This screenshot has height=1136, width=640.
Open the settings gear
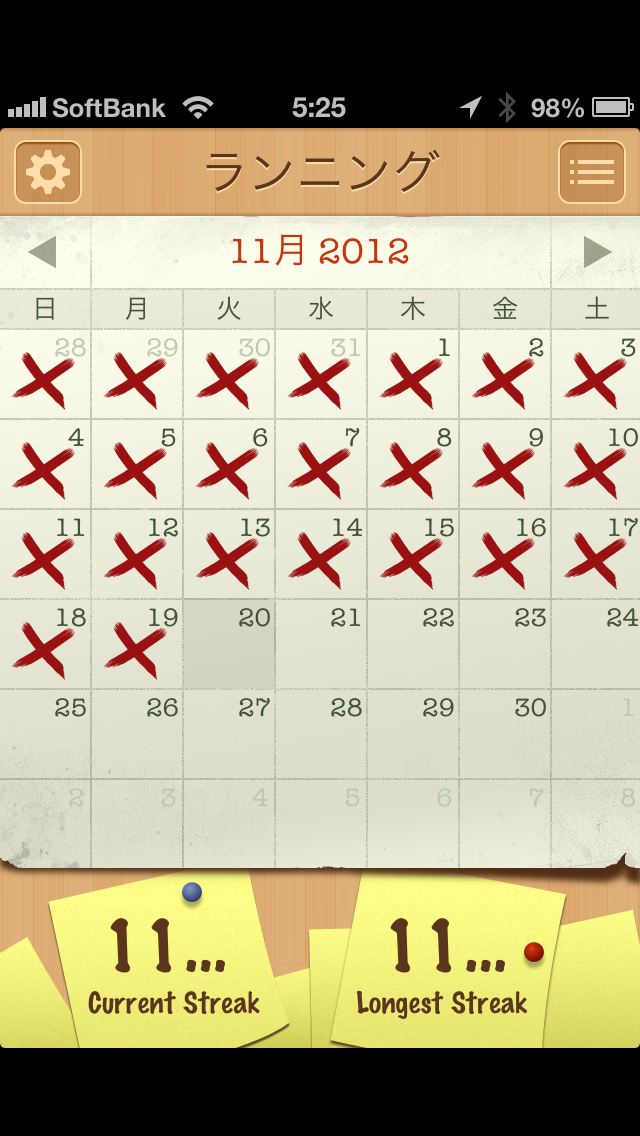tap(48, 172)
